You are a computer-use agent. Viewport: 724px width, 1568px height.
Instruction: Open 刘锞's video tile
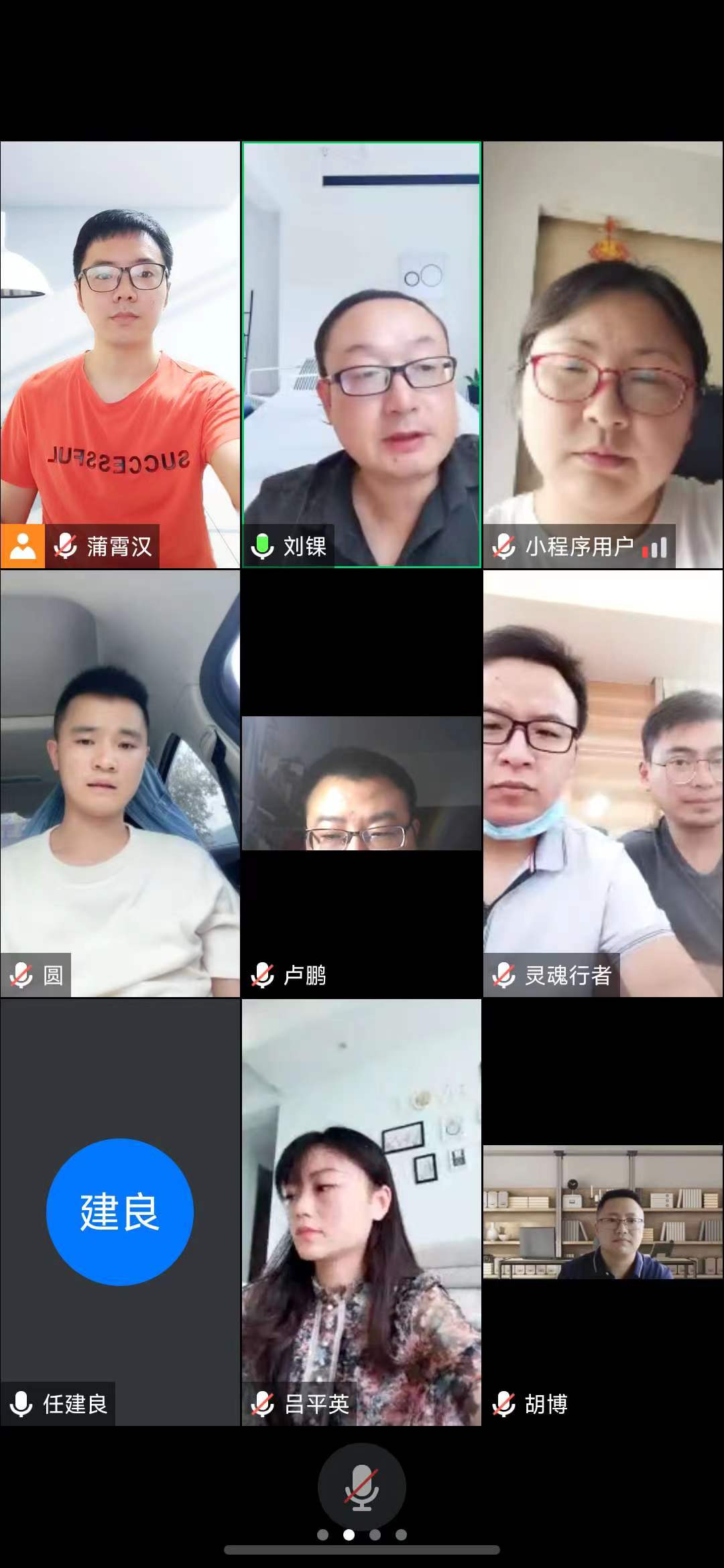click(x=361, y=354)
